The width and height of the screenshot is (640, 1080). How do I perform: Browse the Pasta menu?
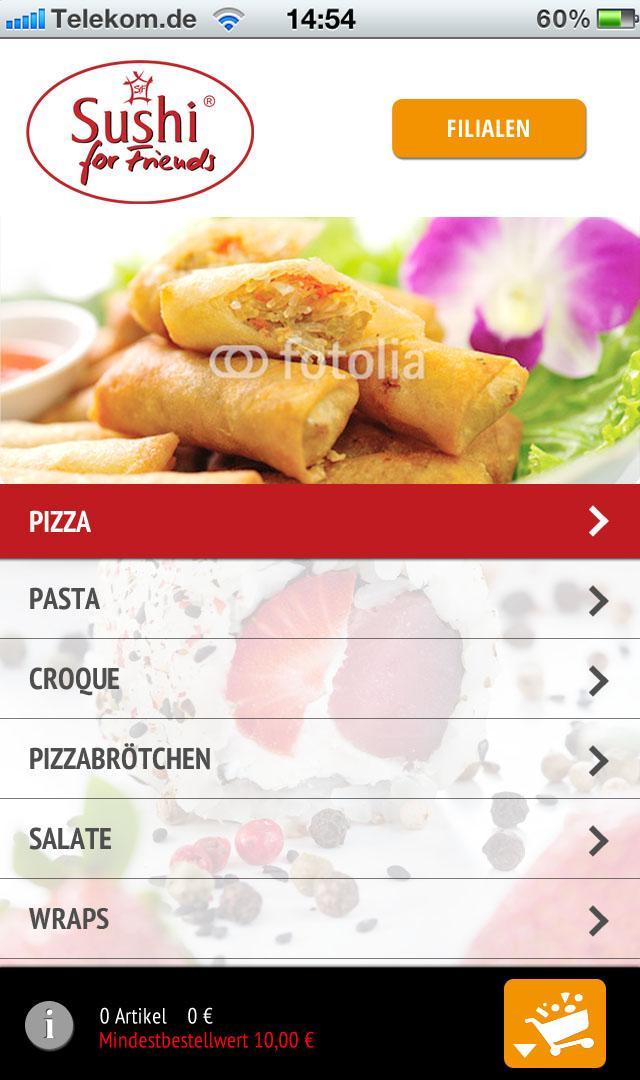[320, 599]
